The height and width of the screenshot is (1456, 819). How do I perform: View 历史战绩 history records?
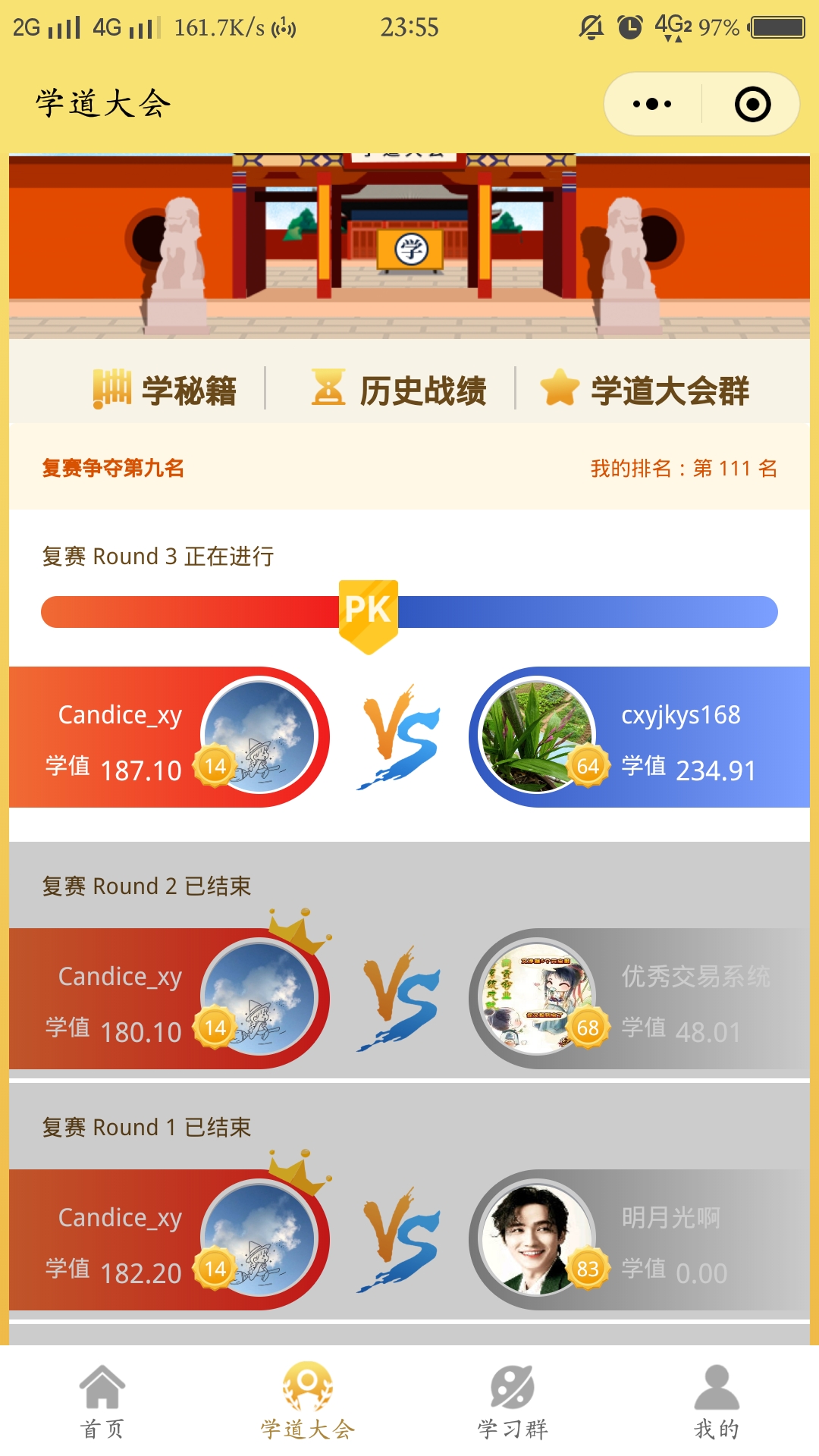pos(400,390)
